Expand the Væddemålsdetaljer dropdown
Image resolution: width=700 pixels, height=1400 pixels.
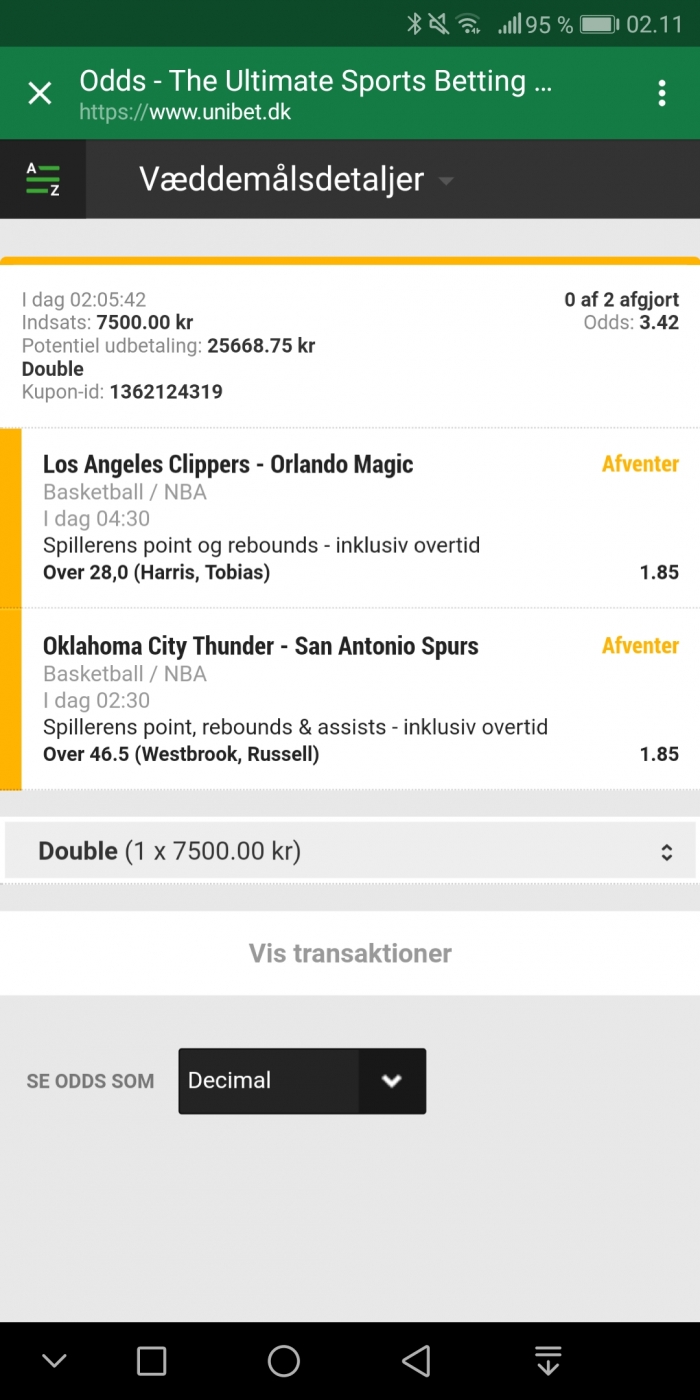(296, 180)
